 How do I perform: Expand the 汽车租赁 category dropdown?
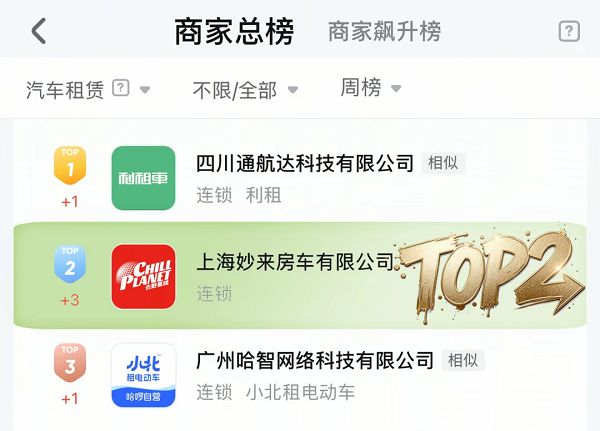coord(88,89)
